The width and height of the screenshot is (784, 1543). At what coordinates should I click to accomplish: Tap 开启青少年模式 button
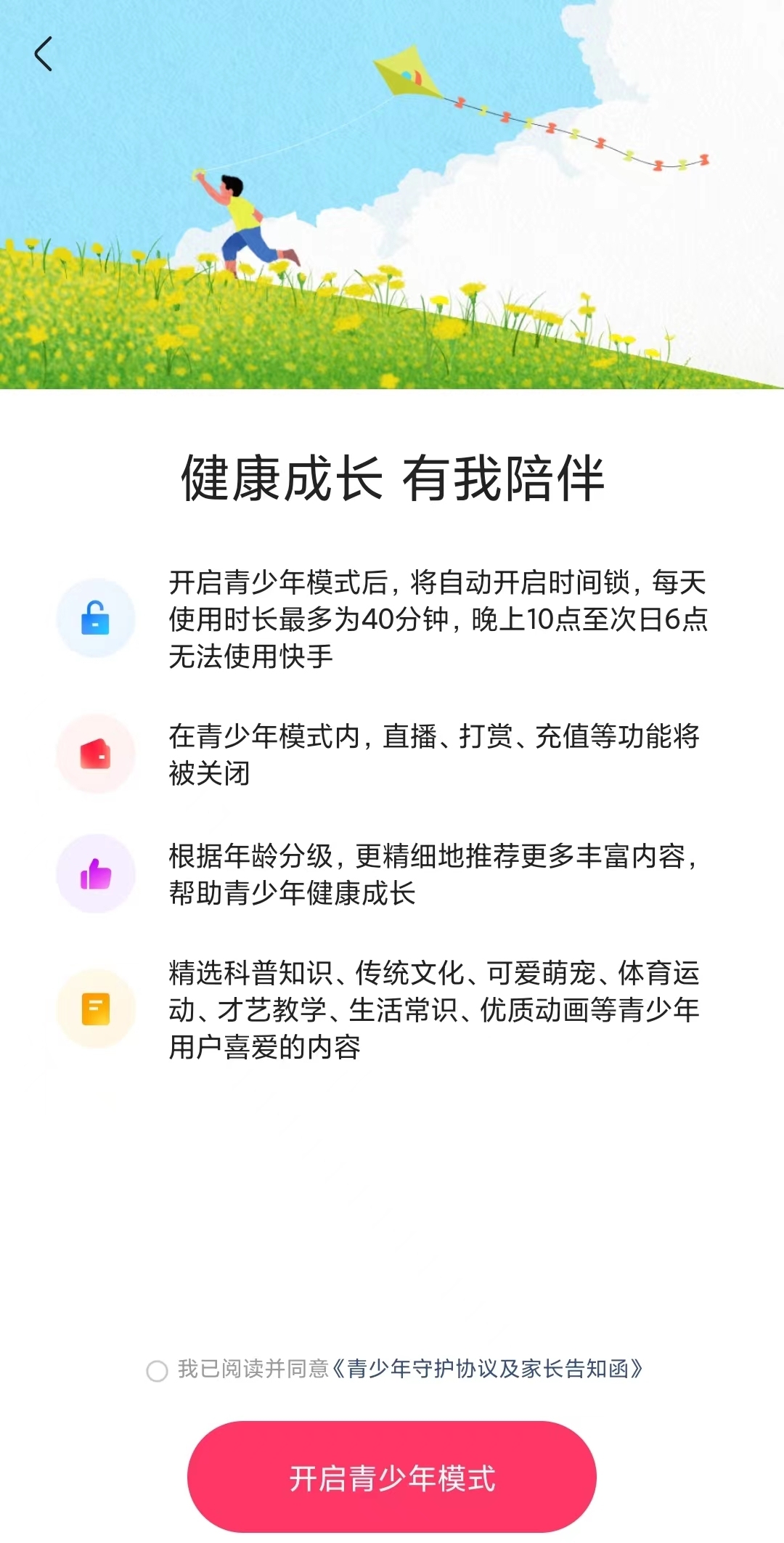(x=392, y=1478)
